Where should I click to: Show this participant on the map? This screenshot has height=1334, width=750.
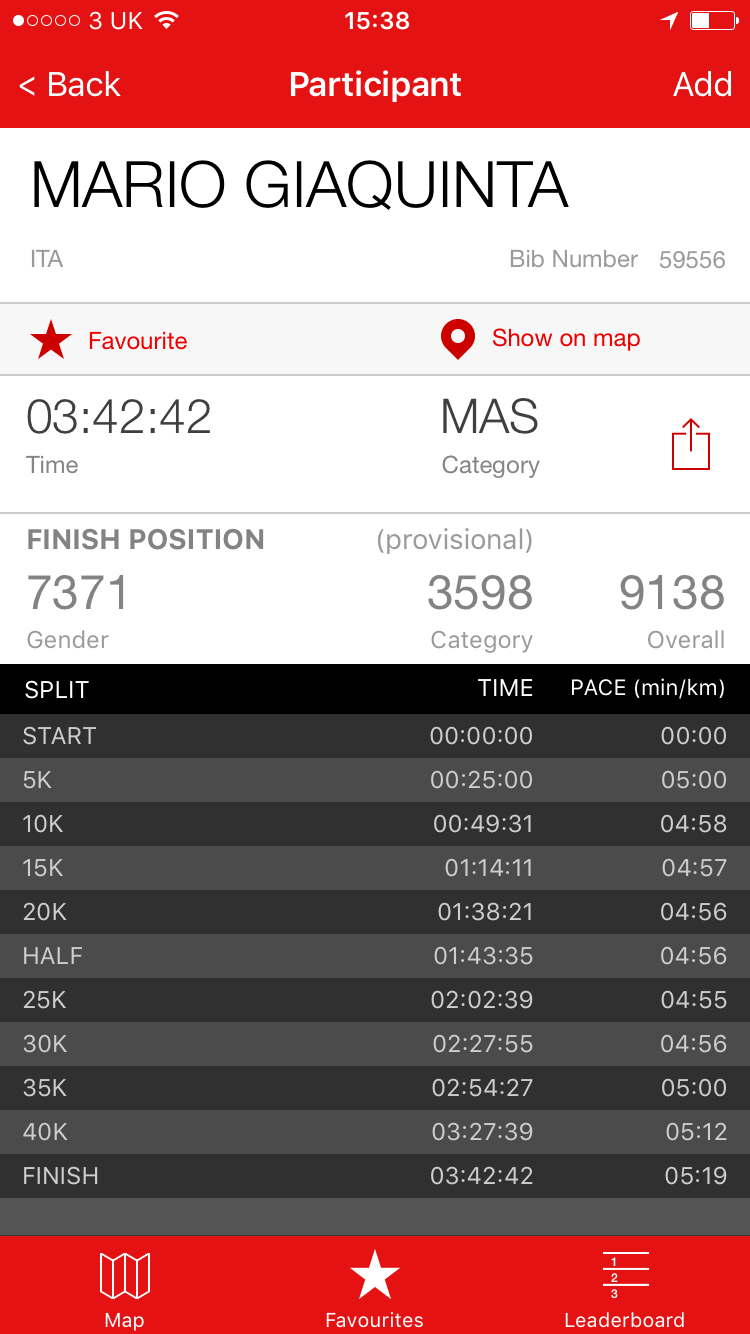(x=541, y=339)
